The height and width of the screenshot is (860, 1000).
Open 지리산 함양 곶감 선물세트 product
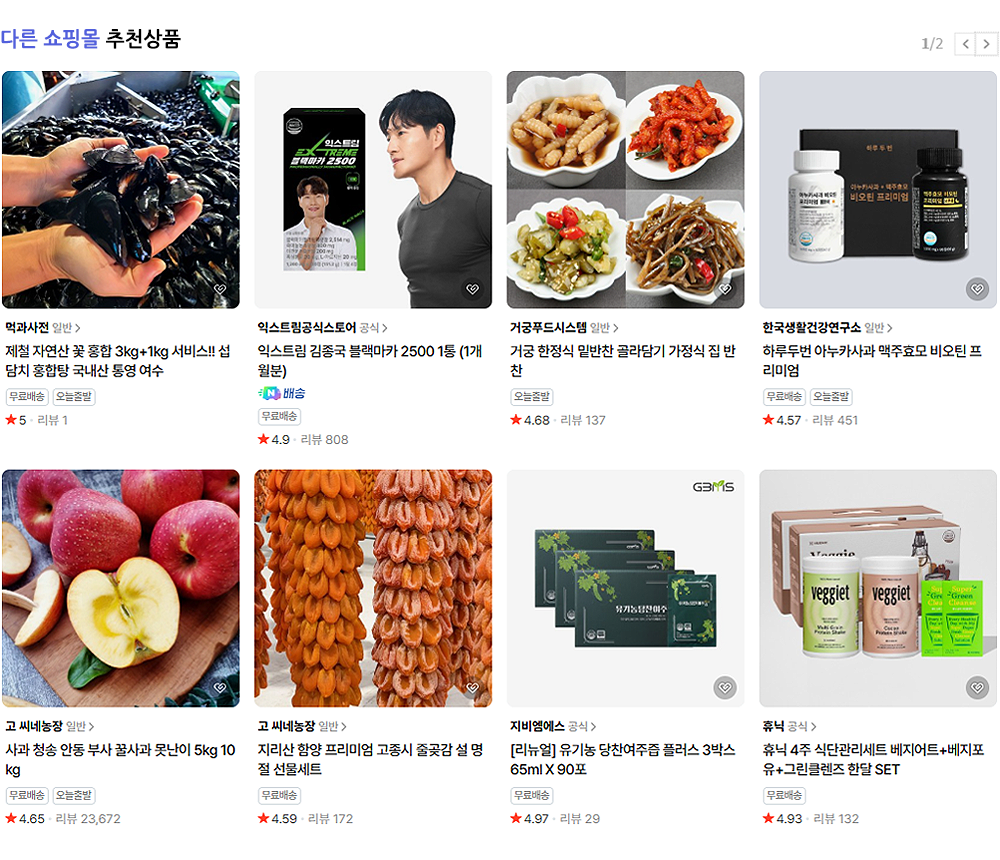[372, 588]
